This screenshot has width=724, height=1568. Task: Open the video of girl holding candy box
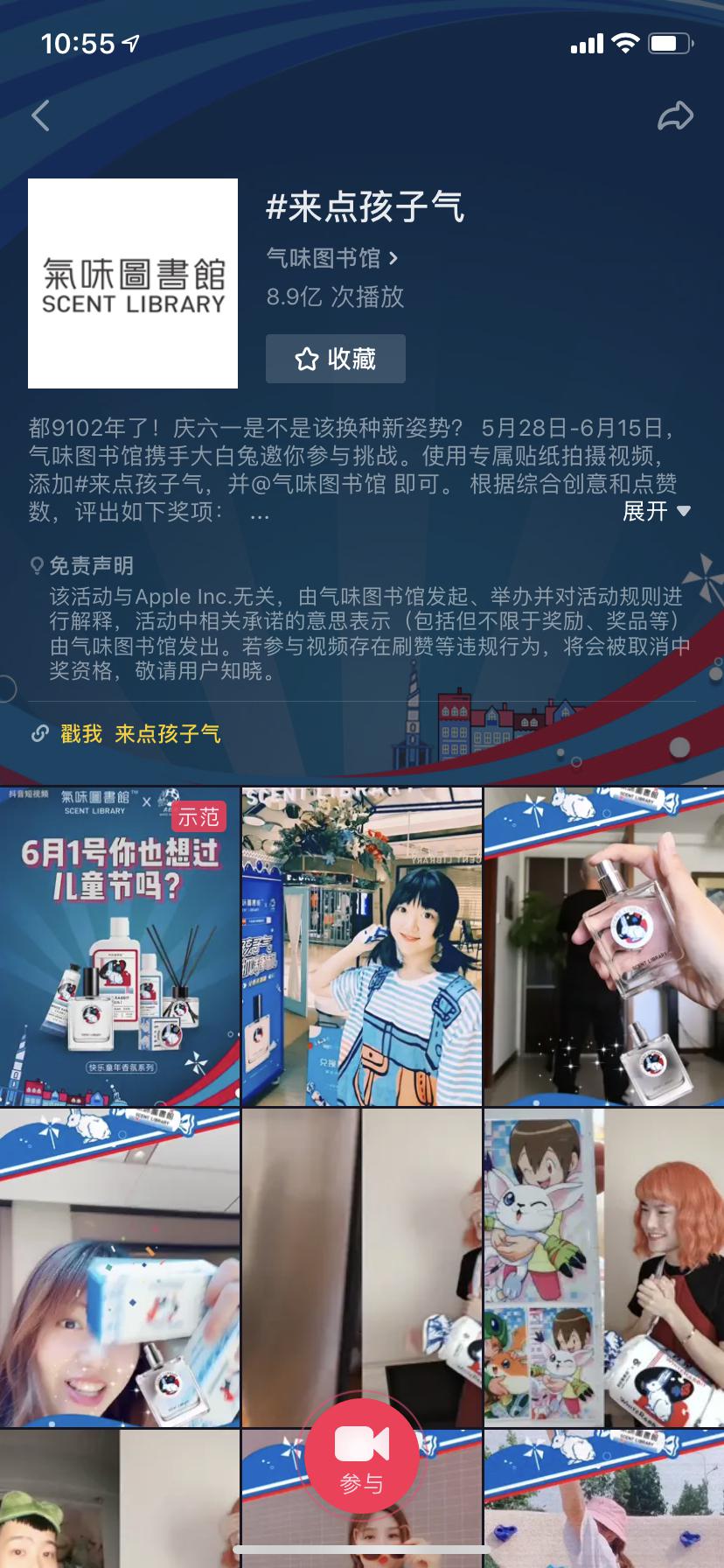(120, 1267)
